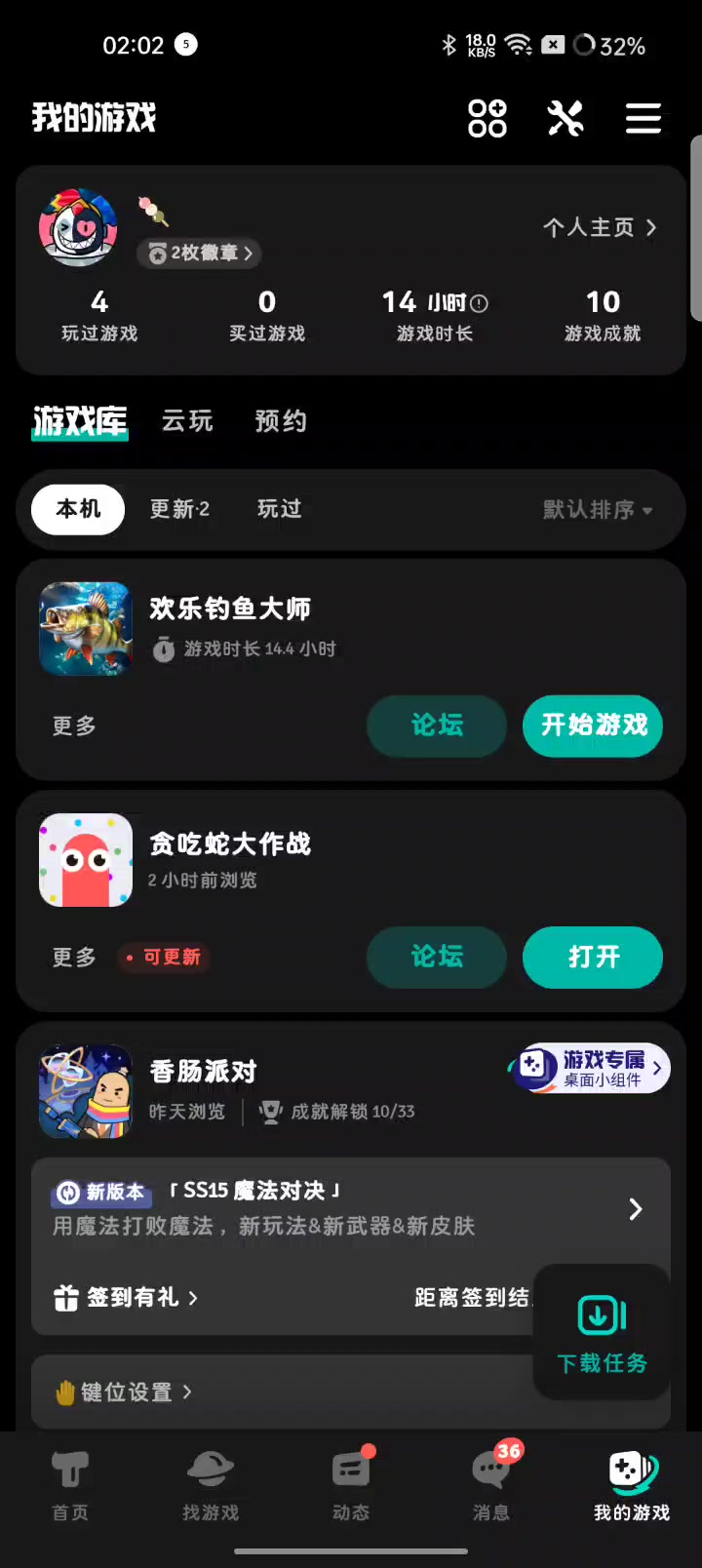Expand the 默认排序 sort dropdown

click(x=598, y=510)
